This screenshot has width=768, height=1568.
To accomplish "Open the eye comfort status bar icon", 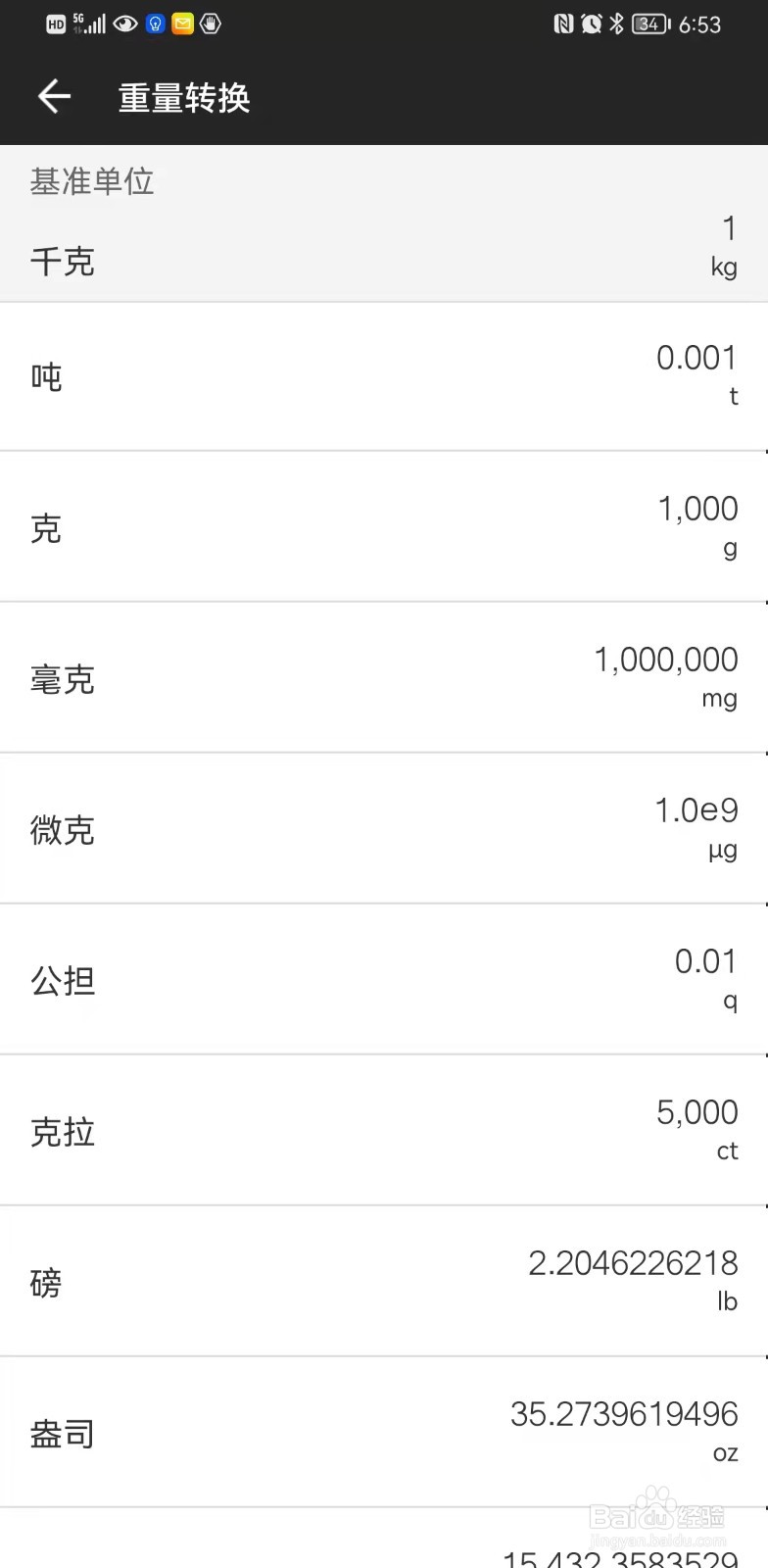I will click(x=124, y=24).
